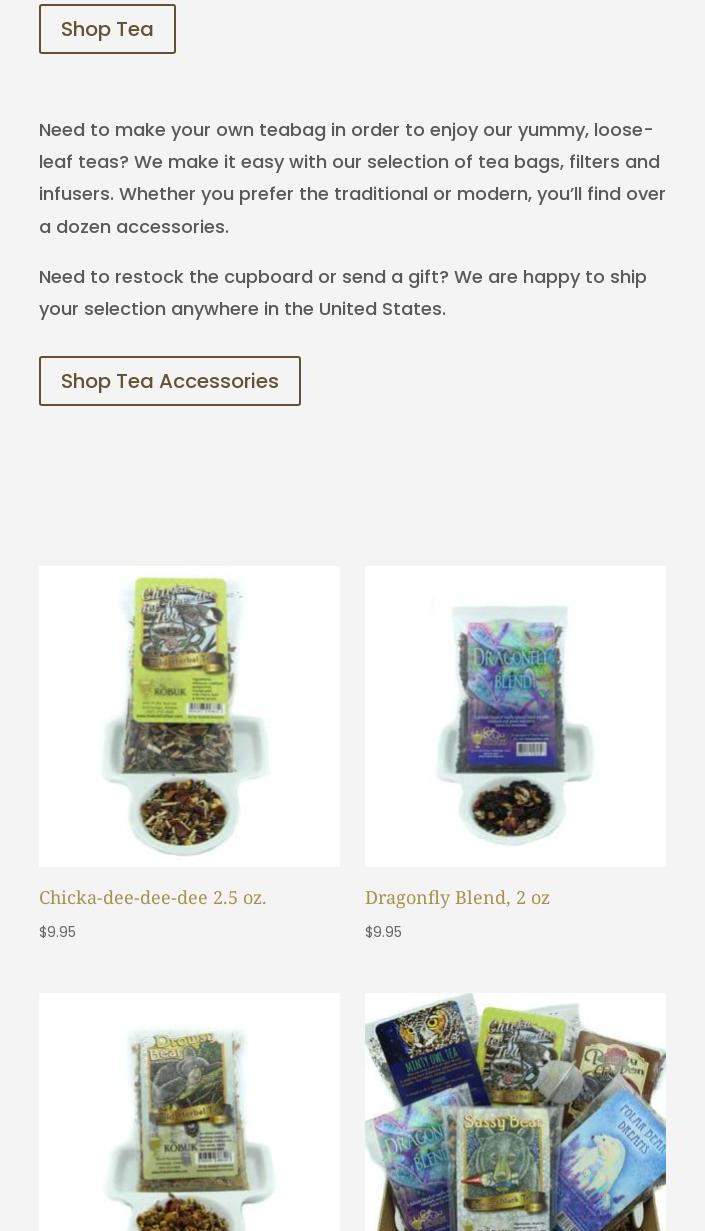This screenshot has width=705, height=1231.
Task: Select the Chicka-dee-dee-dee 2.5 oz. title link
Action: 152,897
